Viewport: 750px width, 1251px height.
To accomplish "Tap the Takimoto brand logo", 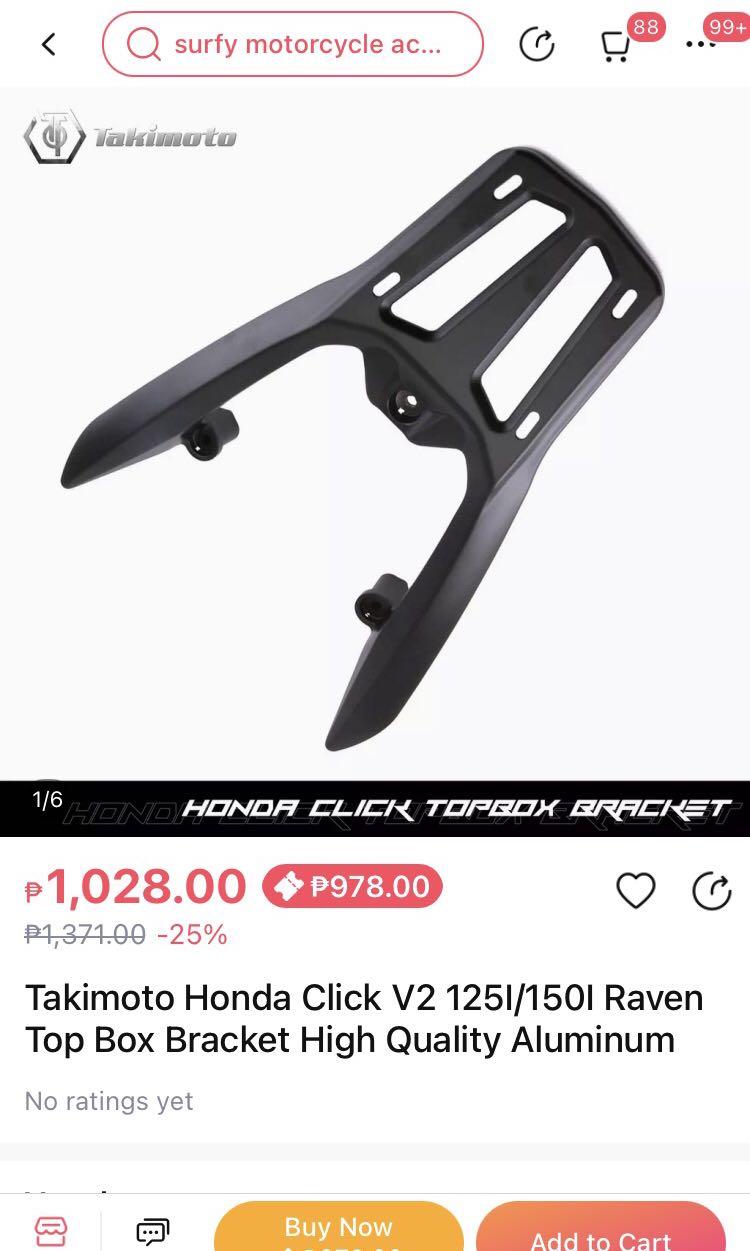I will tap(130, 137).
